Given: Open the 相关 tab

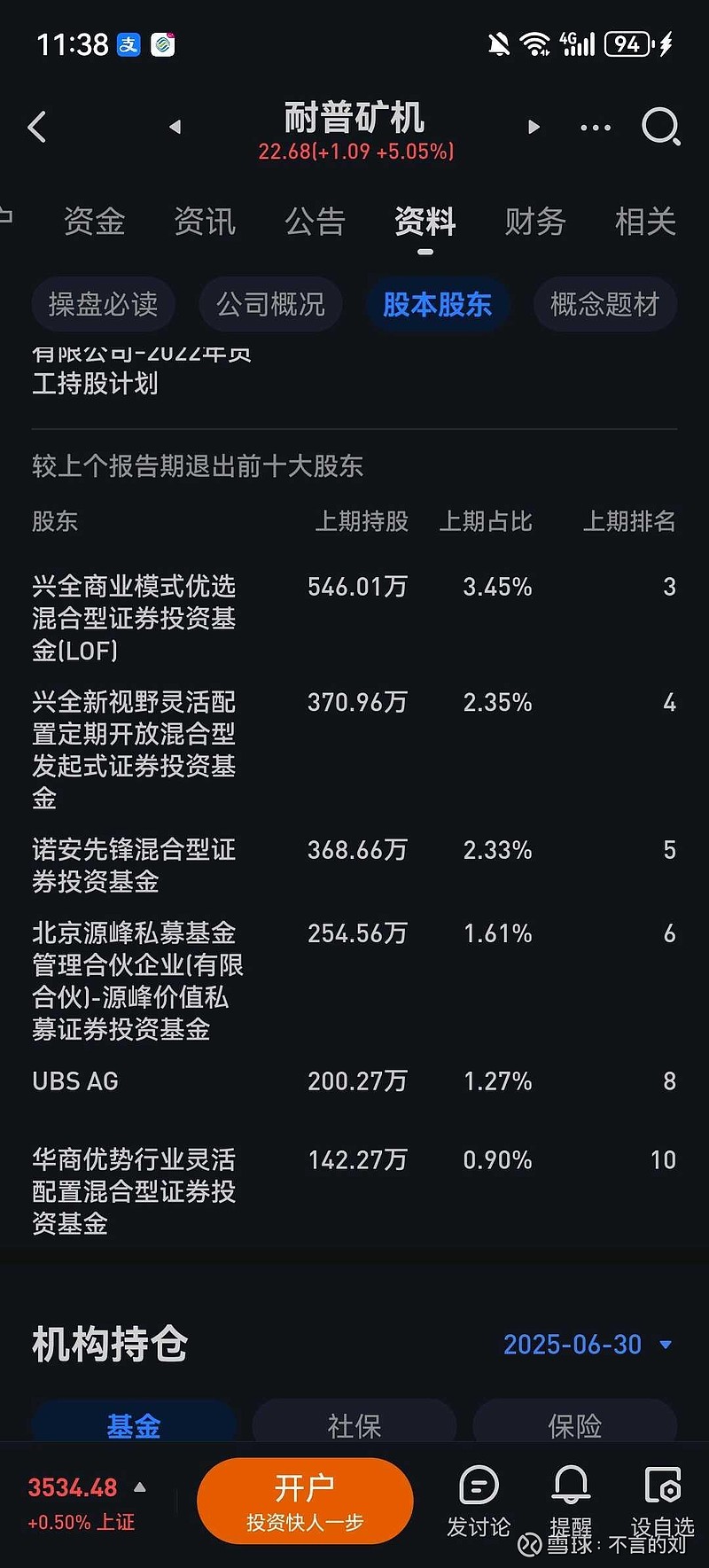Looking at the screenshot, I should click(x=645, y=222).
